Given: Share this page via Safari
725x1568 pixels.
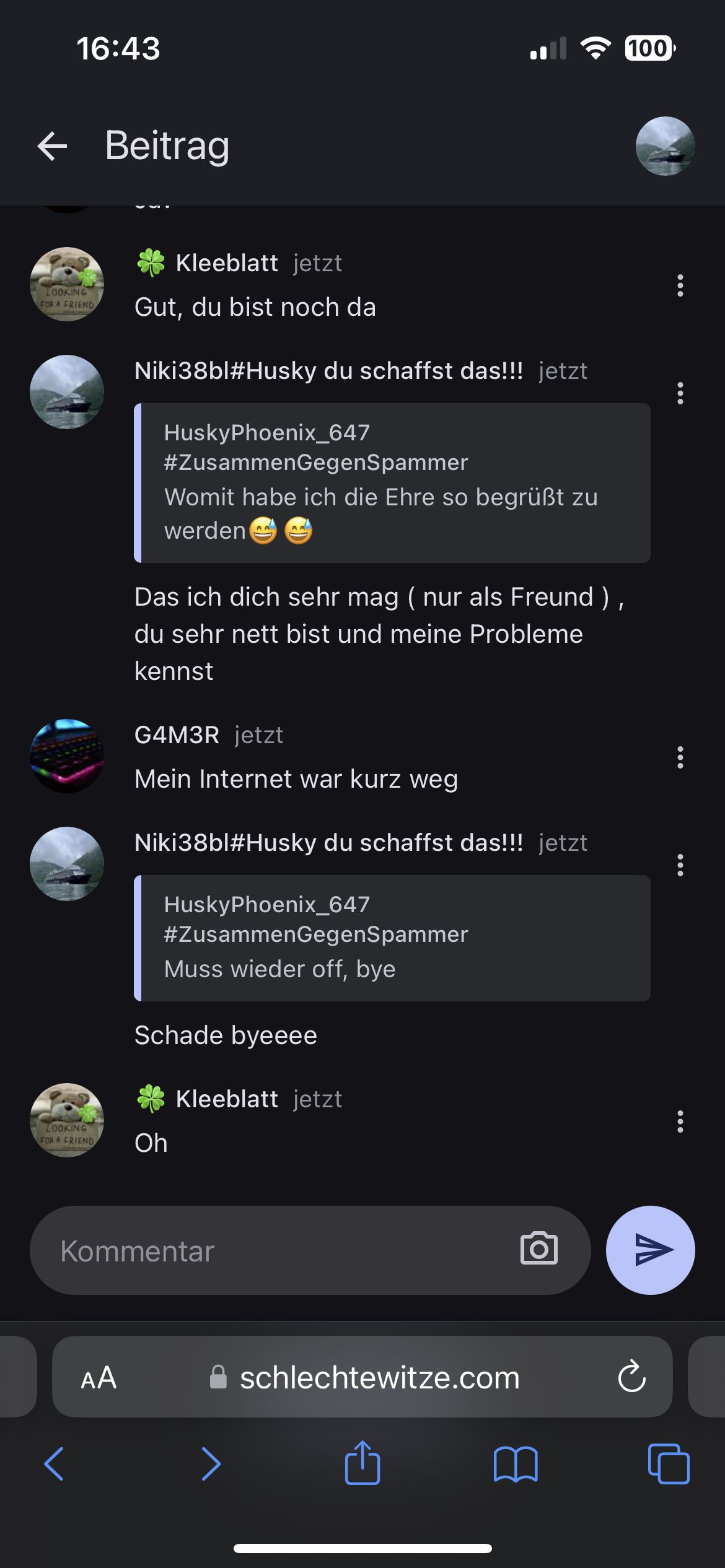Looking at the screenshot, I should pyautogui.click(x=362, y=1464).
